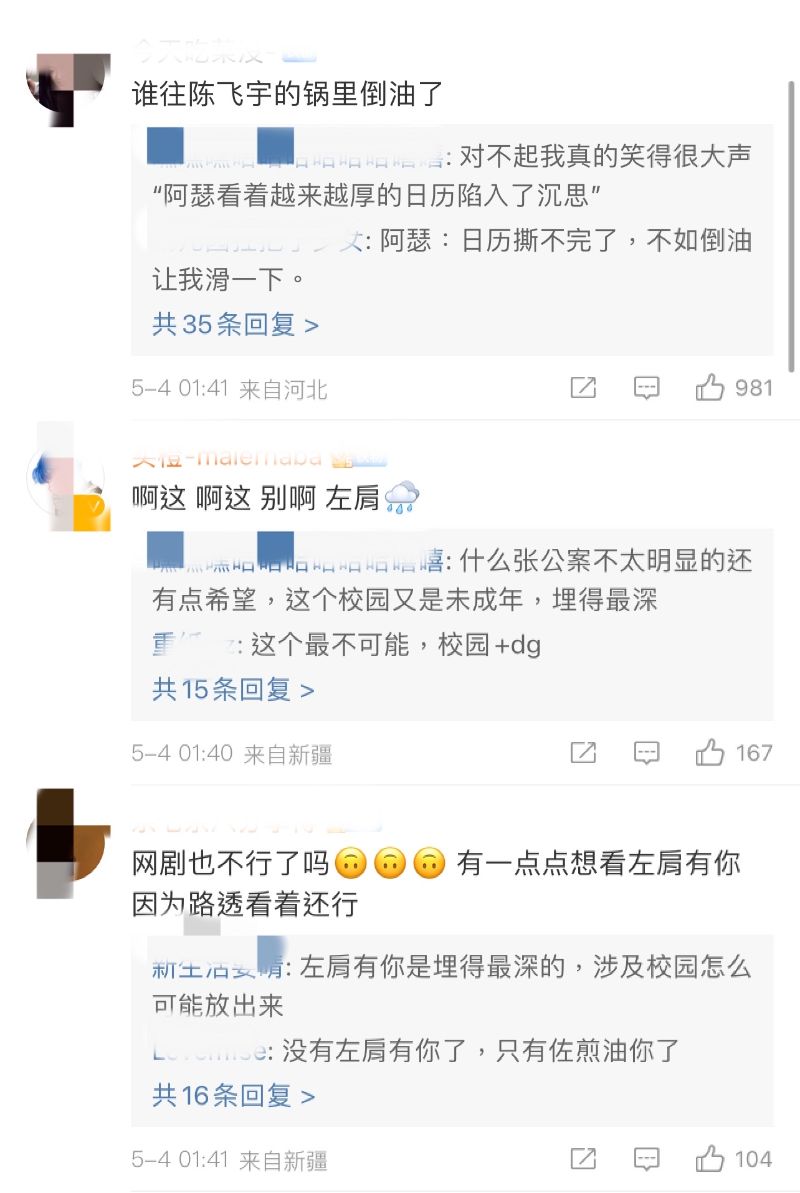
Task: Expand the 共15条回复 replies link
Action: pos(233,689)
